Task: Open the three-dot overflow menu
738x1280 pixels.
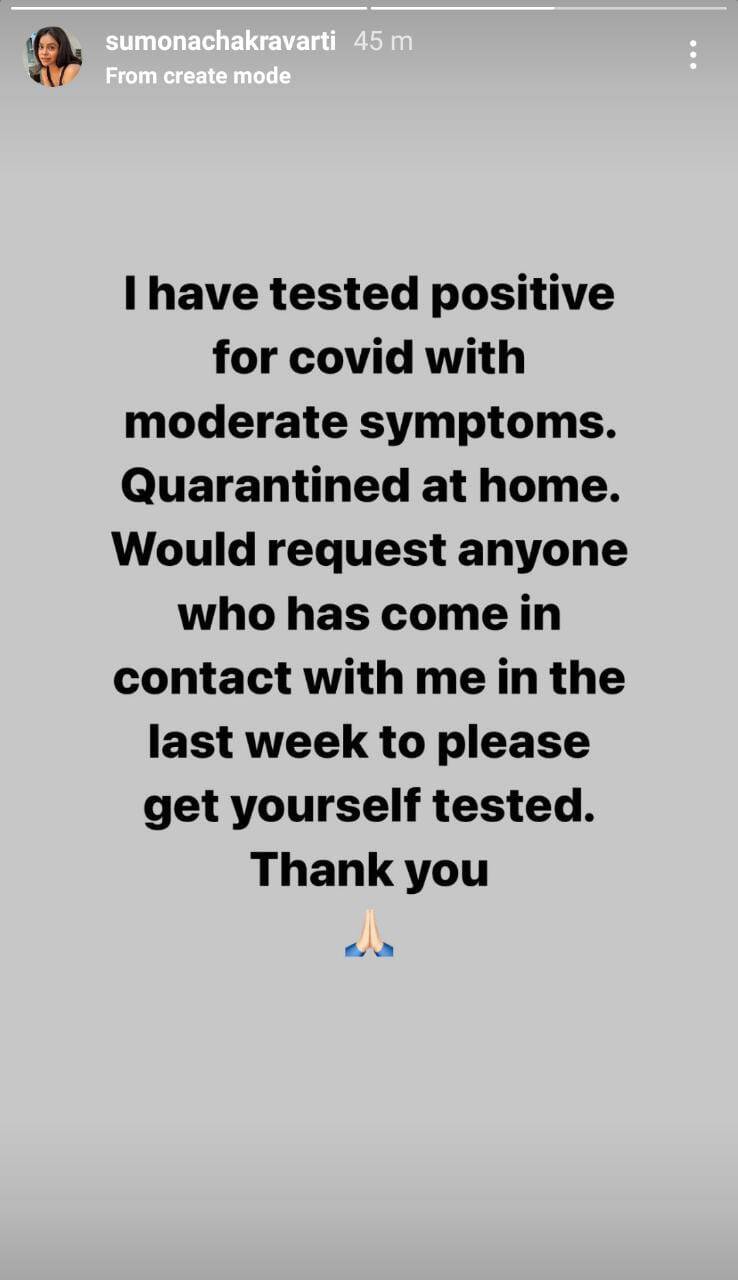Action: coord(692,55)
